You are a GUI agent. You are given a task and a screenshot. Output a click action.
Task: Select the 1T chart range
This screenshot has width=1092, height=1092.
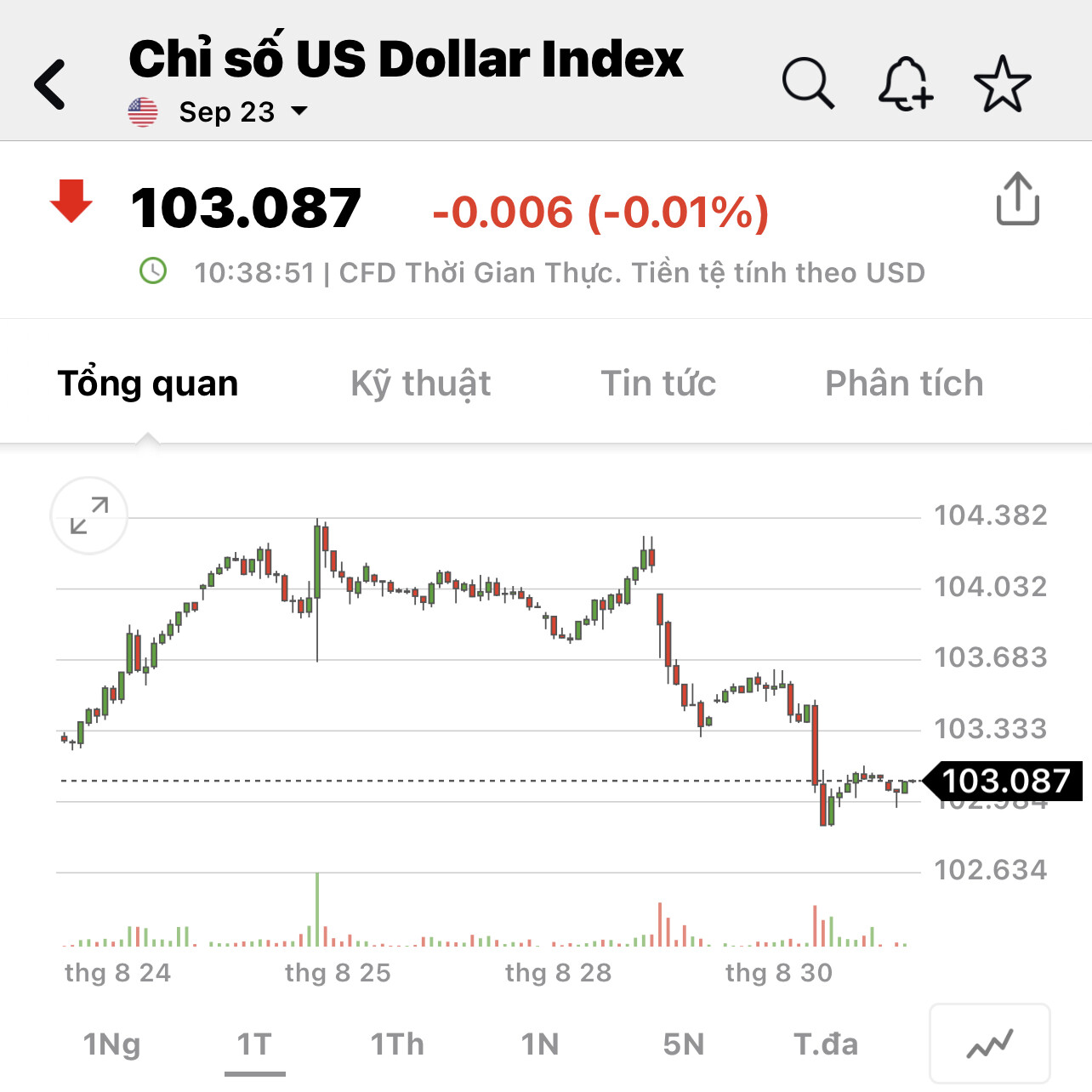coord(254,1044)
